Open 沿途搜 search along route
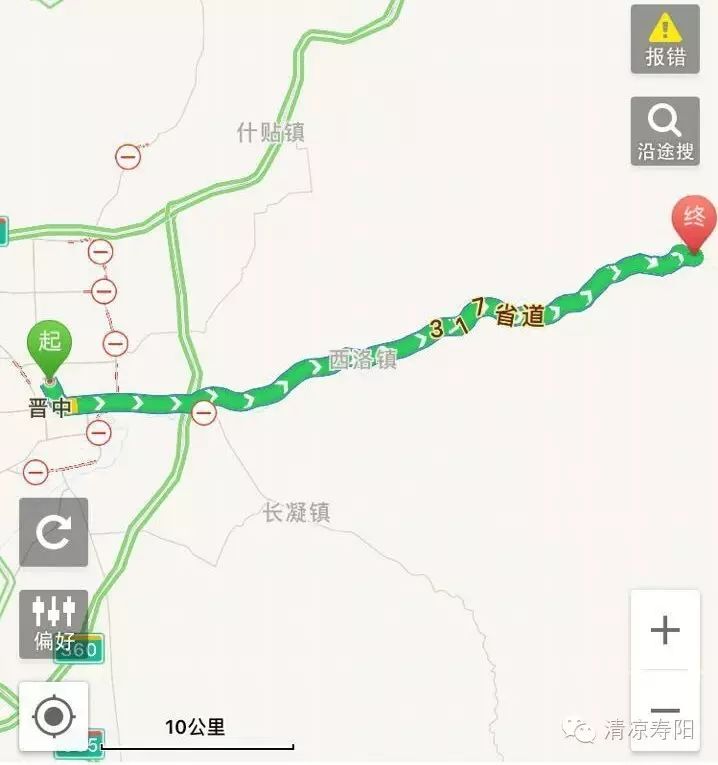Viewport: 718px width, 765px height. click(665, 131)
